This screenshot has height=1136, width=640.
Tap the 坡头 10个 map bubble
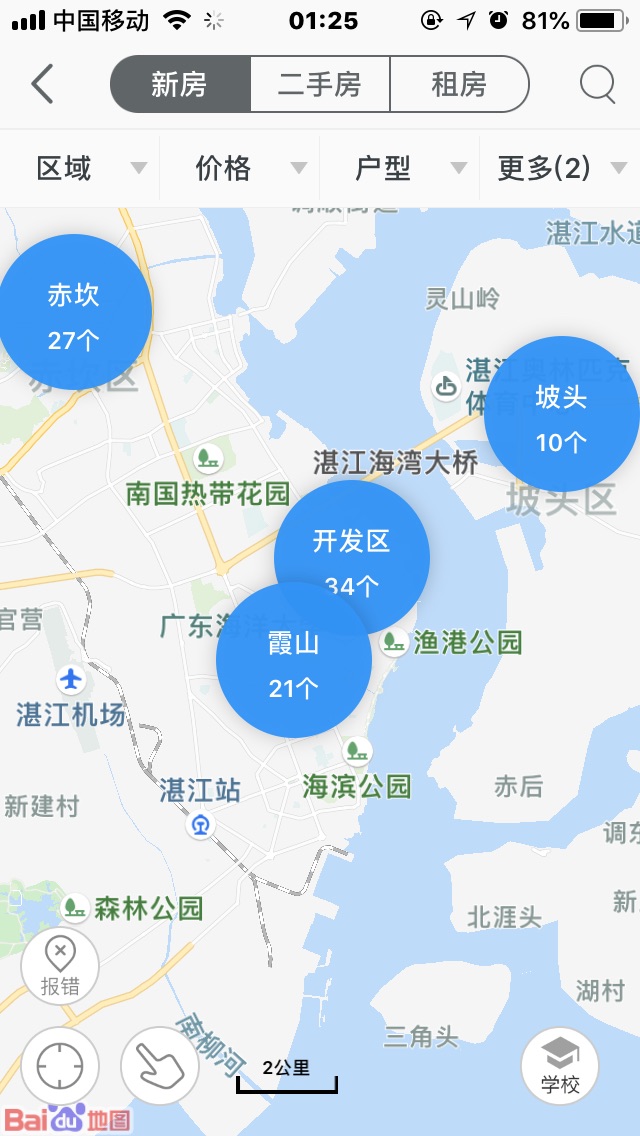pyautogui.click(x=561, y=414)
